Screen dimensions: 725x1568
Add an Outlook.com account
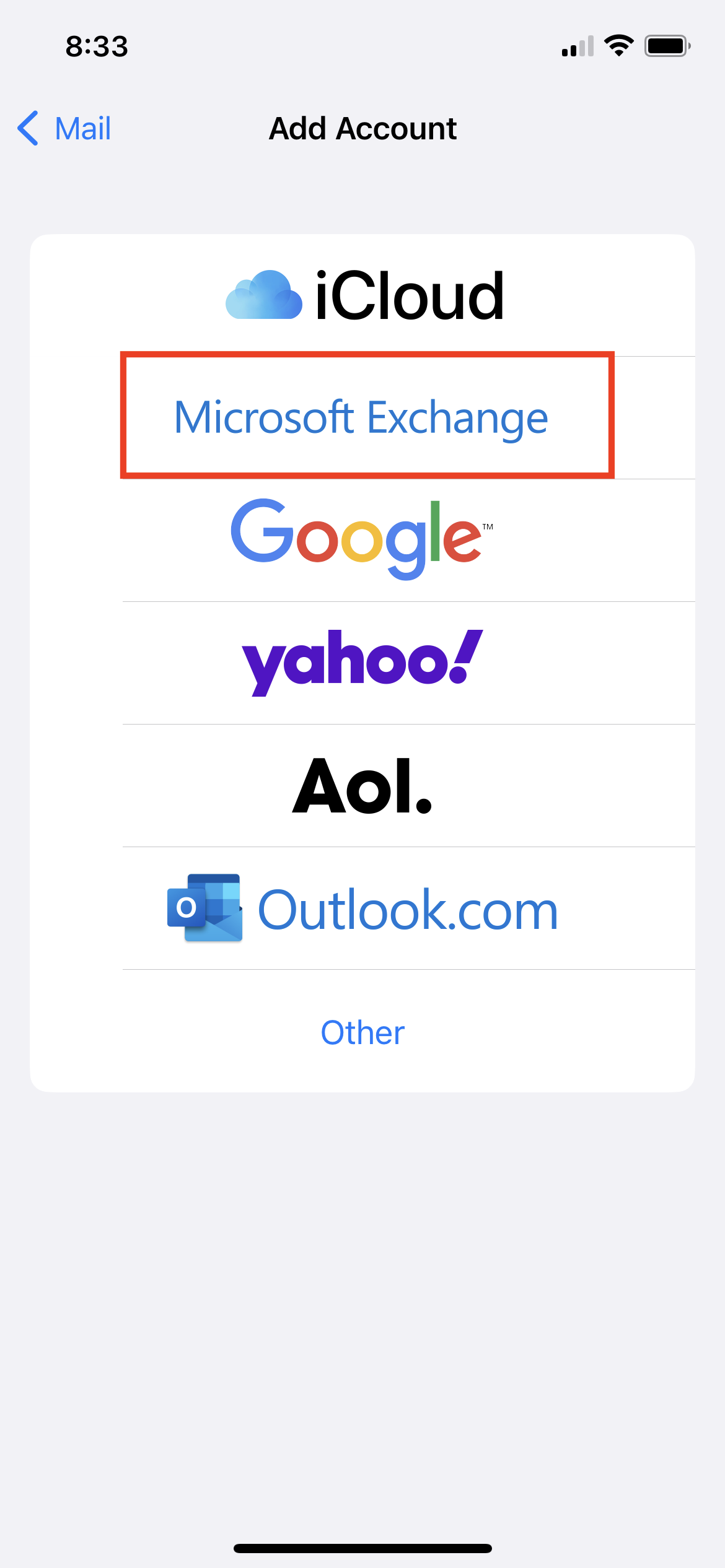(x=362, y=908)
